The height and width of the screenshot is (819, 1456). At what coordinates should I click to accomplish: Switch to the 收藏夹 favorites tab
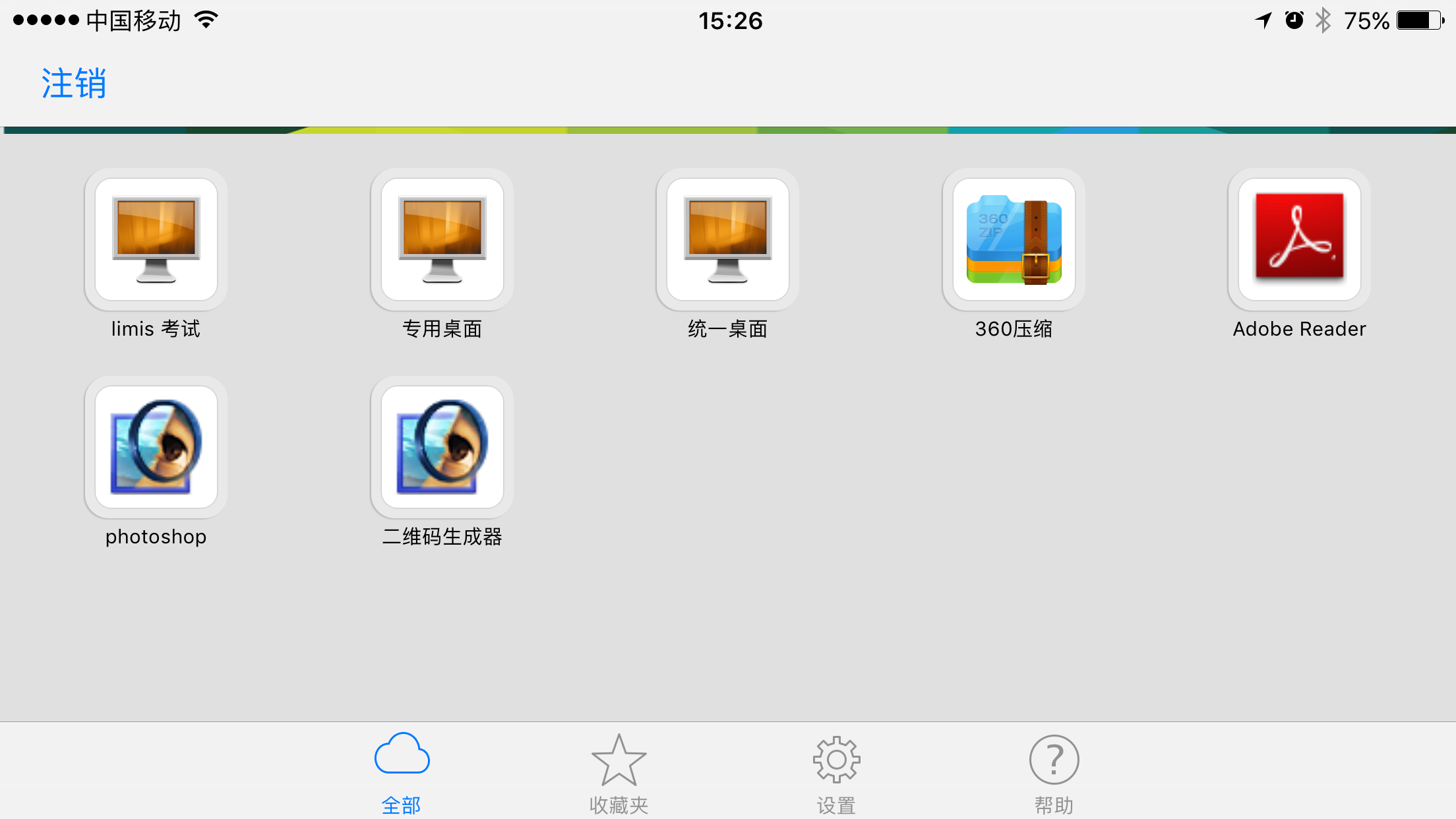pyautogui.click(x=619, y=772)
